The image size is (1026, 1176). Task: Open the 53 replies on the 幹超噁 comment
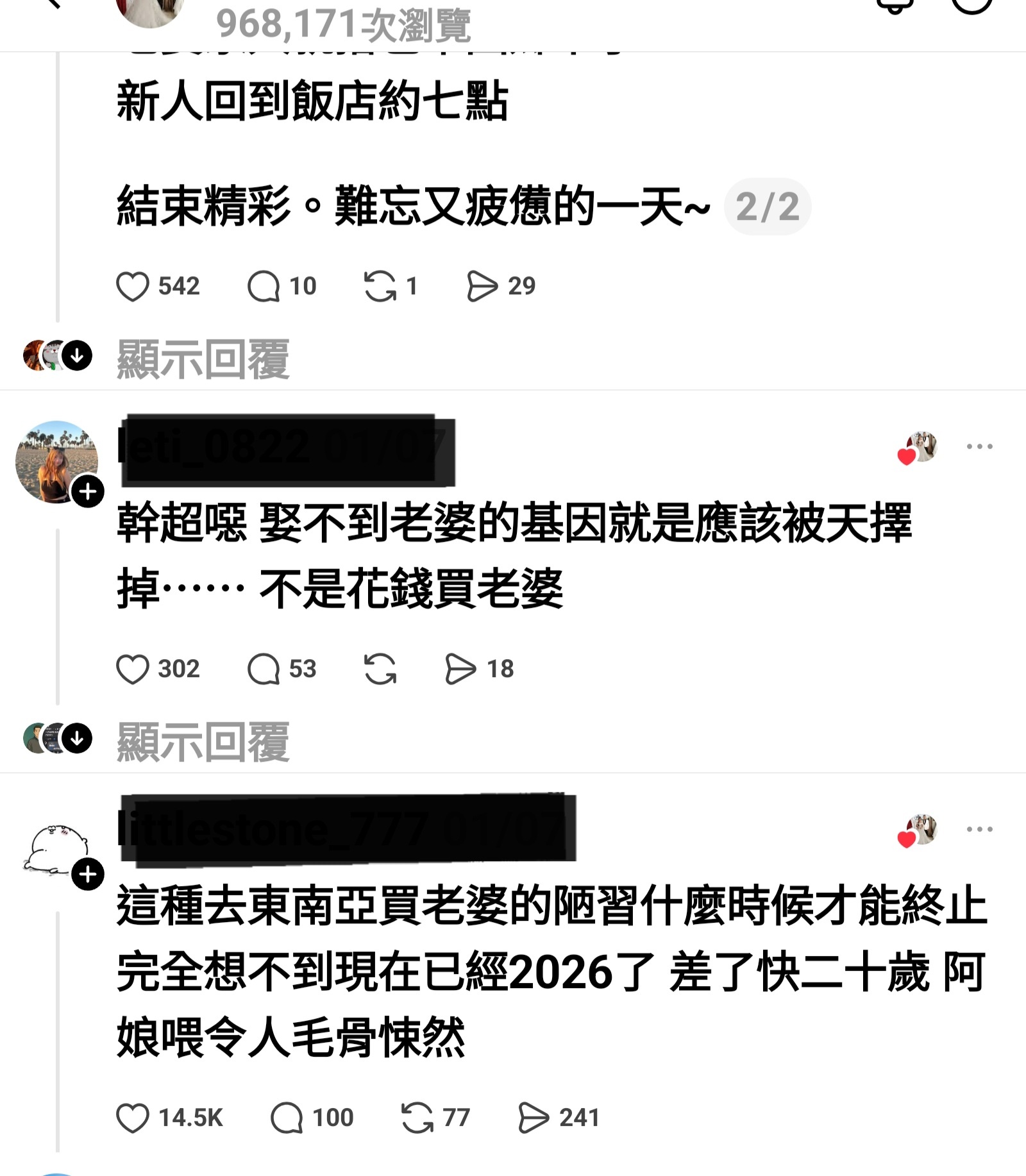[x=264, y=669]
